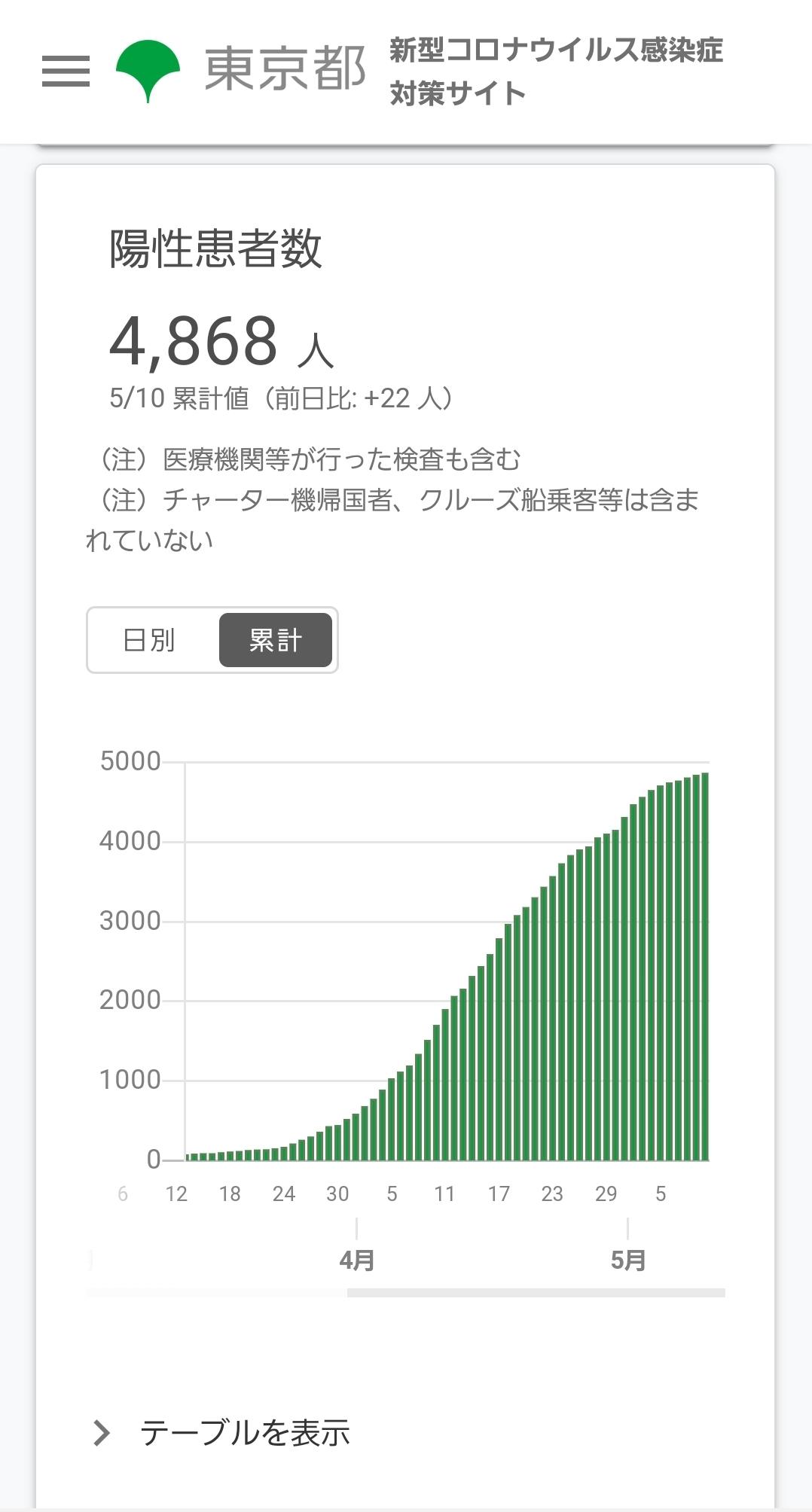Tap the chart's horizontal scrollbar
The width and height of the screenshot is (812, 1512).
(536, 1293)
